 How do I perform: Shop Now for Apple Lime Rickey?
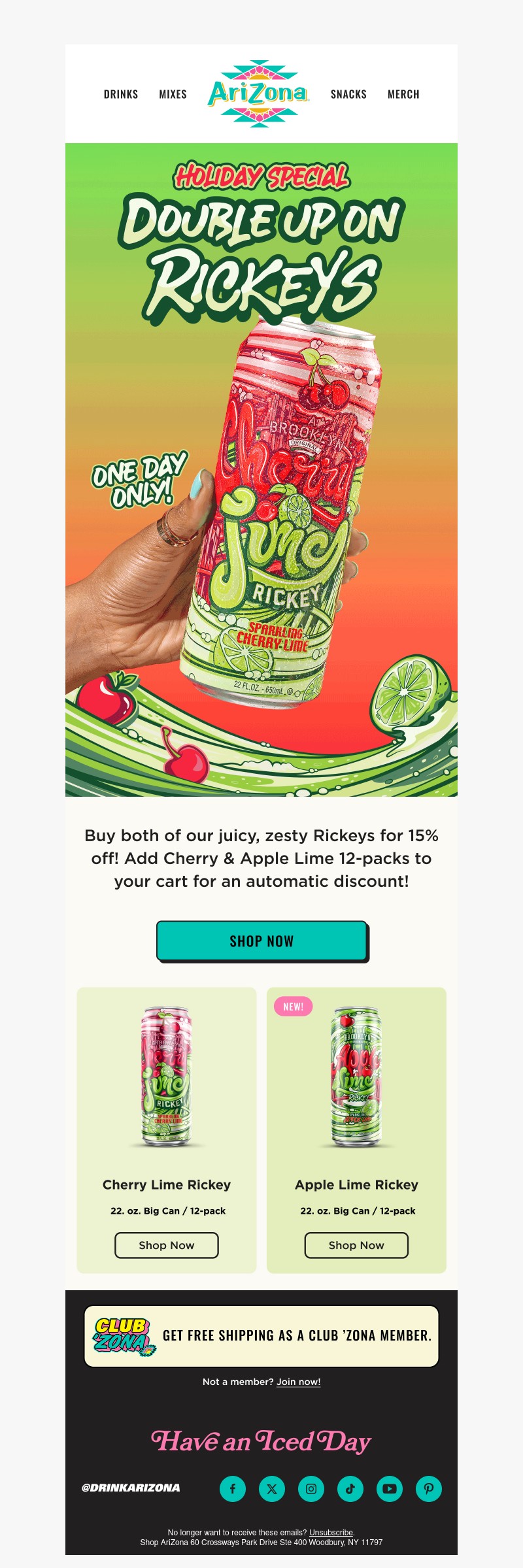point(356,1245)
